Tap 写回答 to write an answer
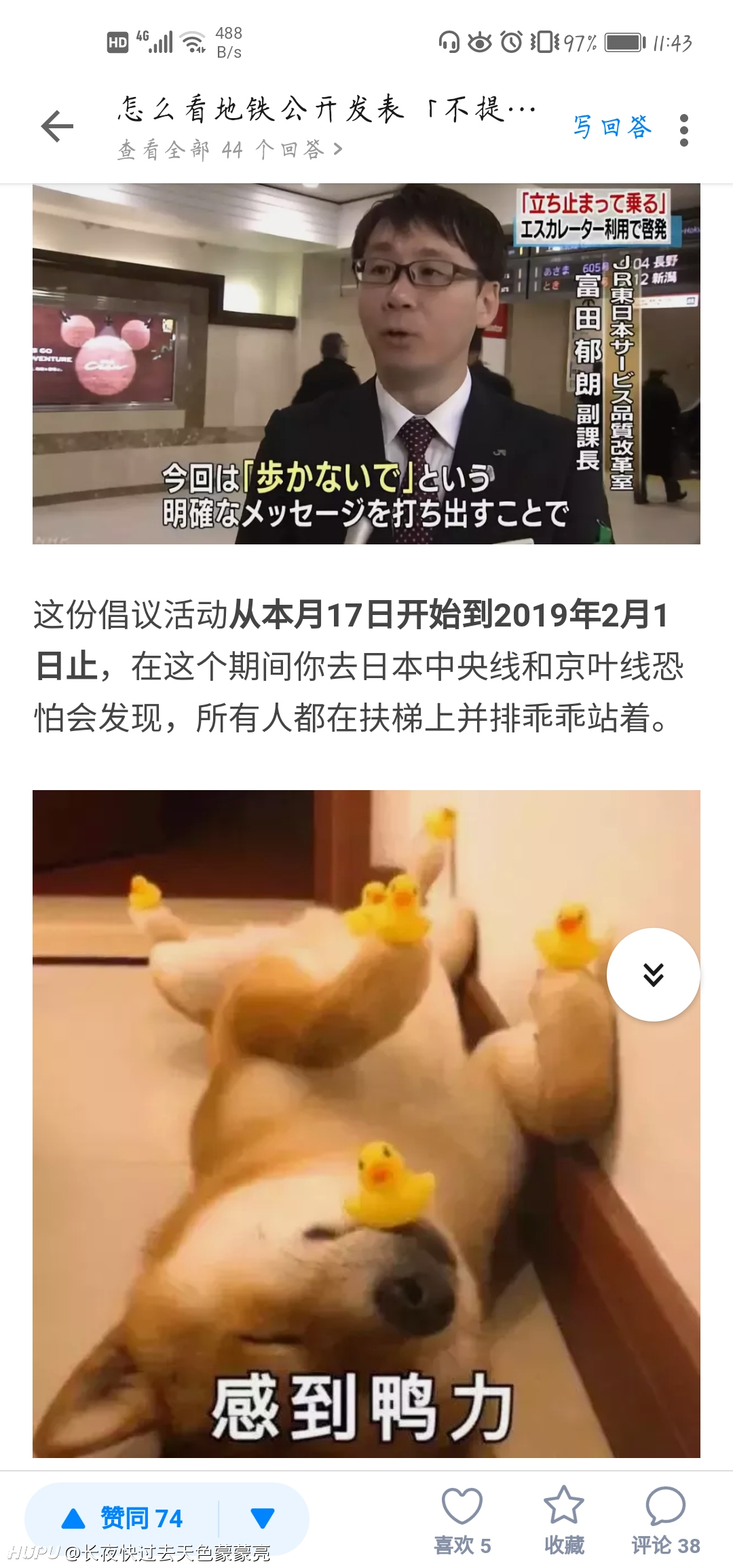This screenshot has width=733, height=1568. tap(612, 127)
